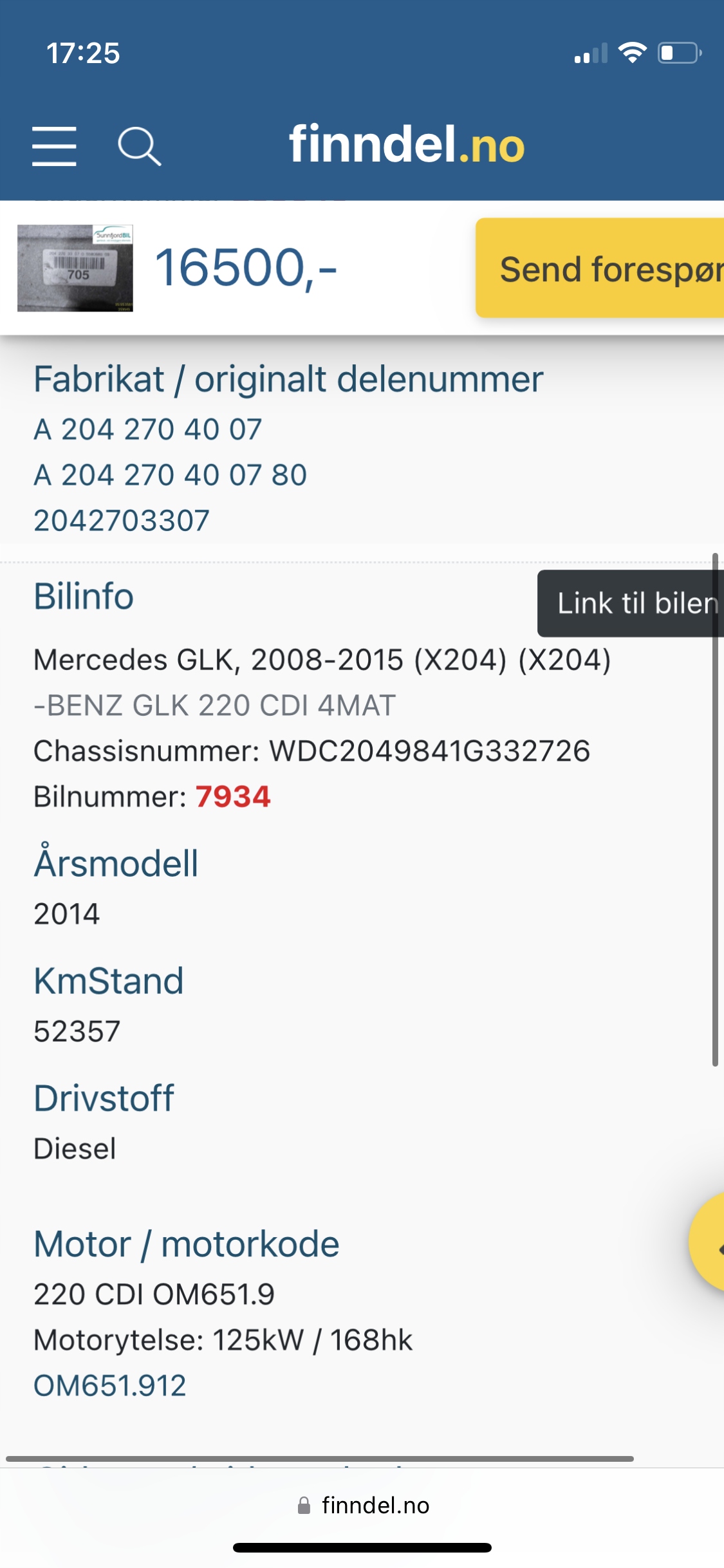Open engine code OM651.912 link
Screen dimensions: 724x1568
point(110,1386)
